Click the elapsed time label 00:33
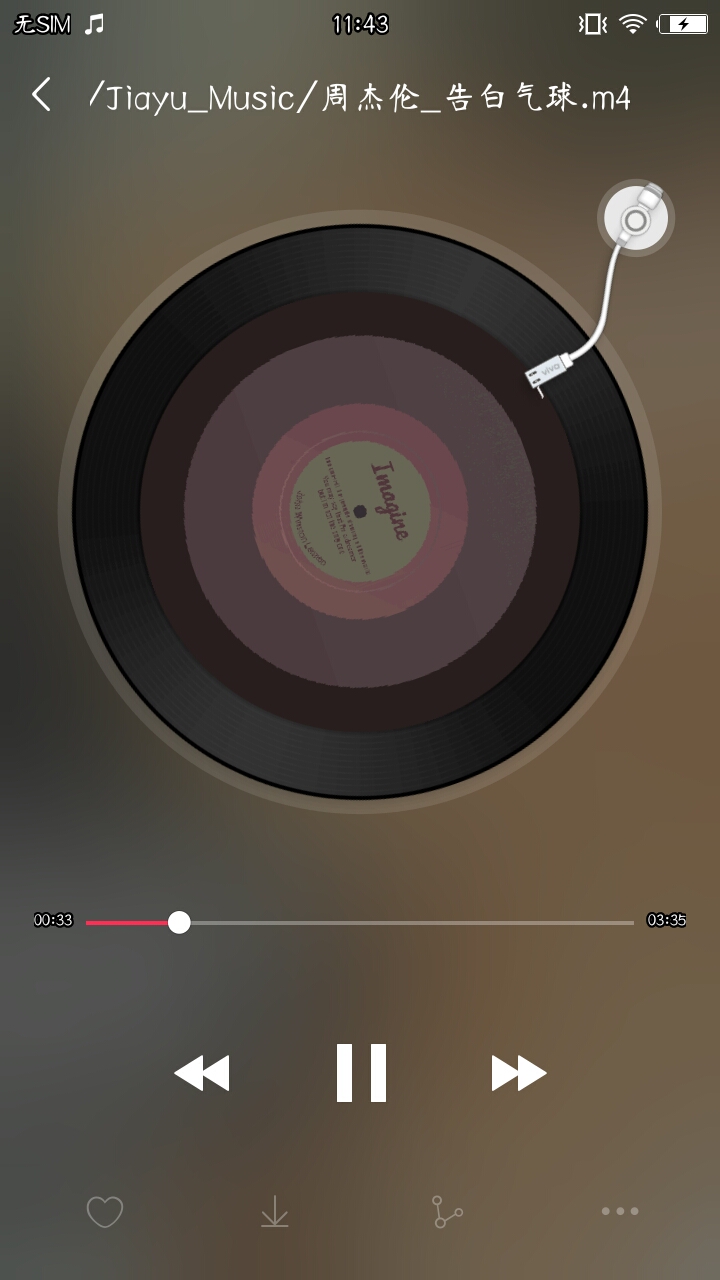The height and width of the screenshot is (1280, 720). (x=49, y=919)
